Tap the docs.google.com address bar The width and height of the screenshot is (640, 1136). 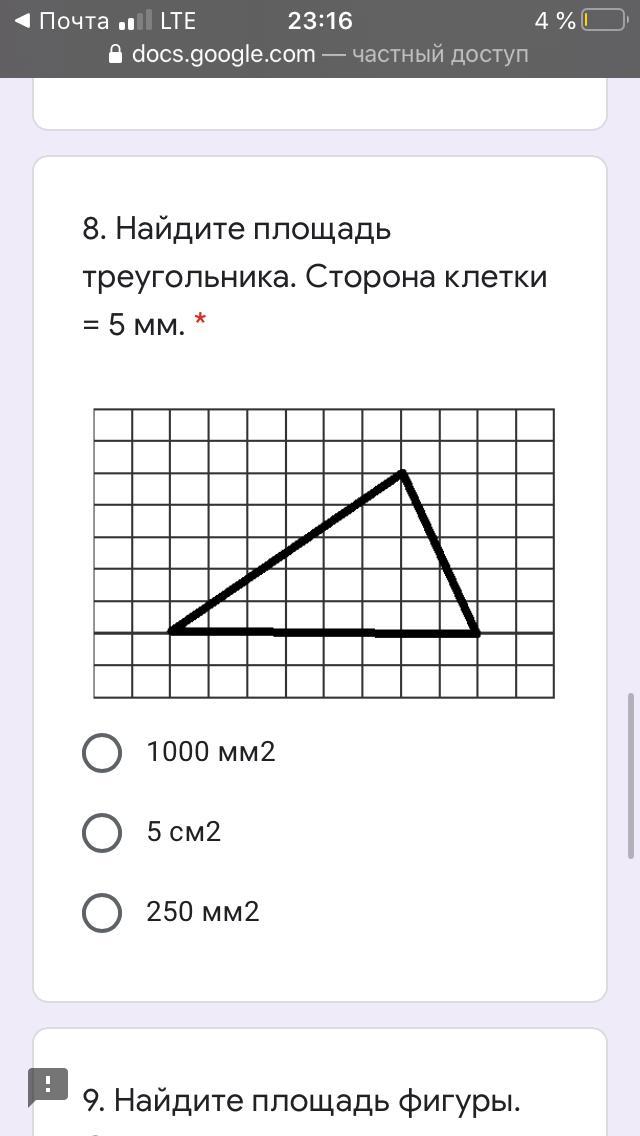[319, 54]
